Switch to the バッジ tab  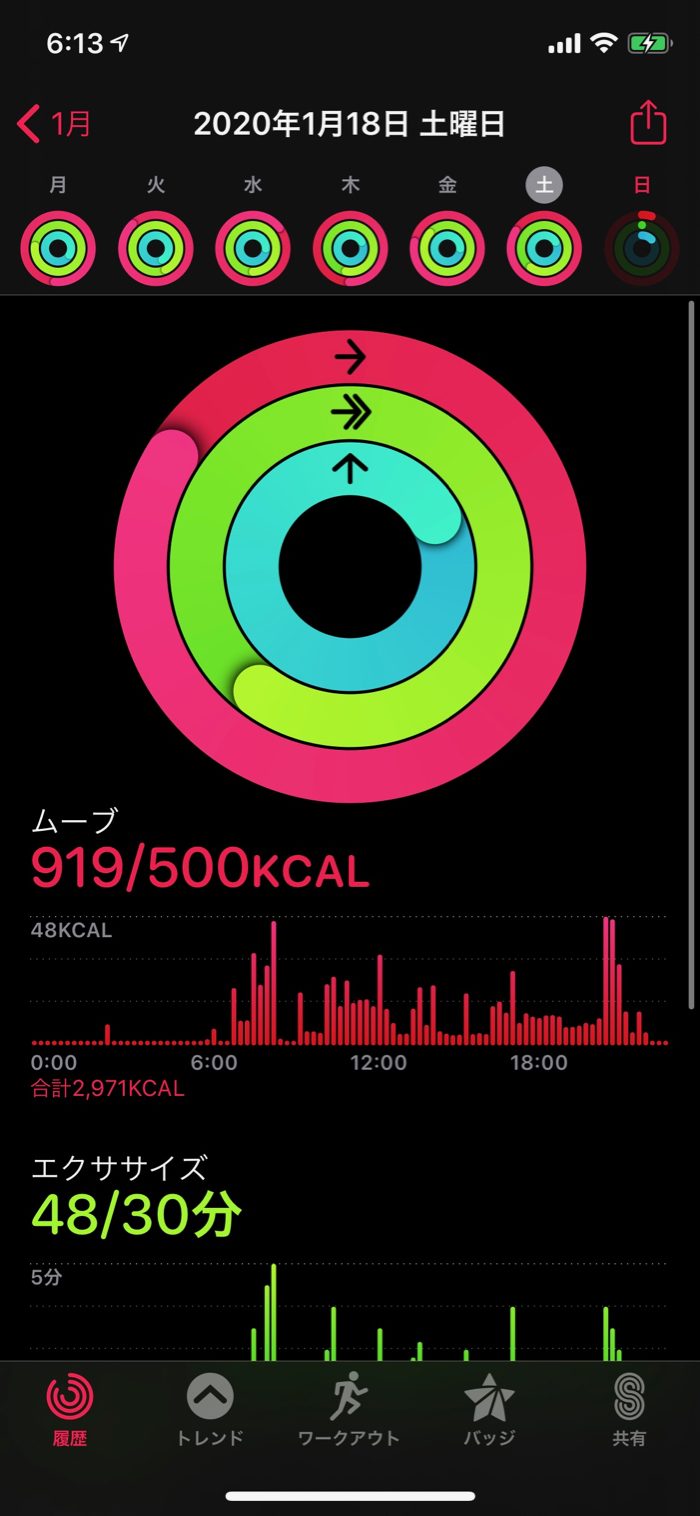pyautogui.click(x=490, y=1410)
